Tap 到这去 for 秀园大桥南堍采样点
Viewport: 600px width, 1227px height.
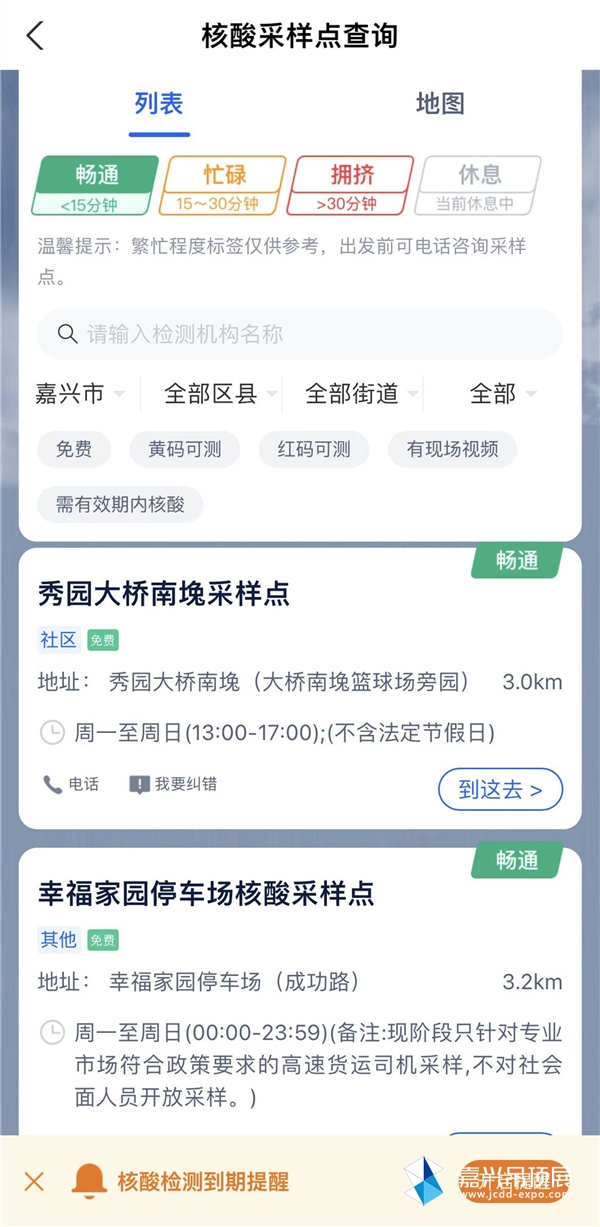click(x=500, y=789)
